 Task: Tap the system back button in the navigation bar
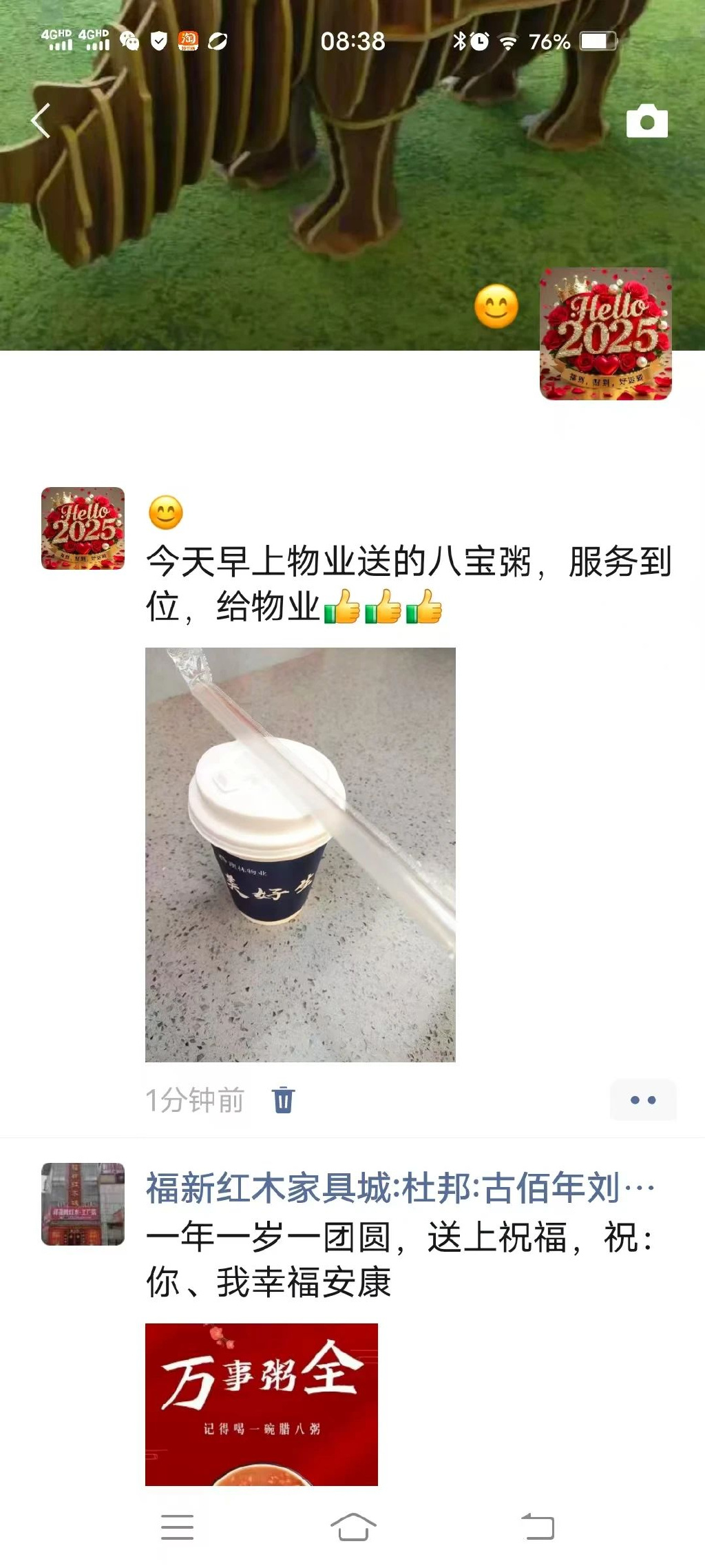(x=538, y=1527)
